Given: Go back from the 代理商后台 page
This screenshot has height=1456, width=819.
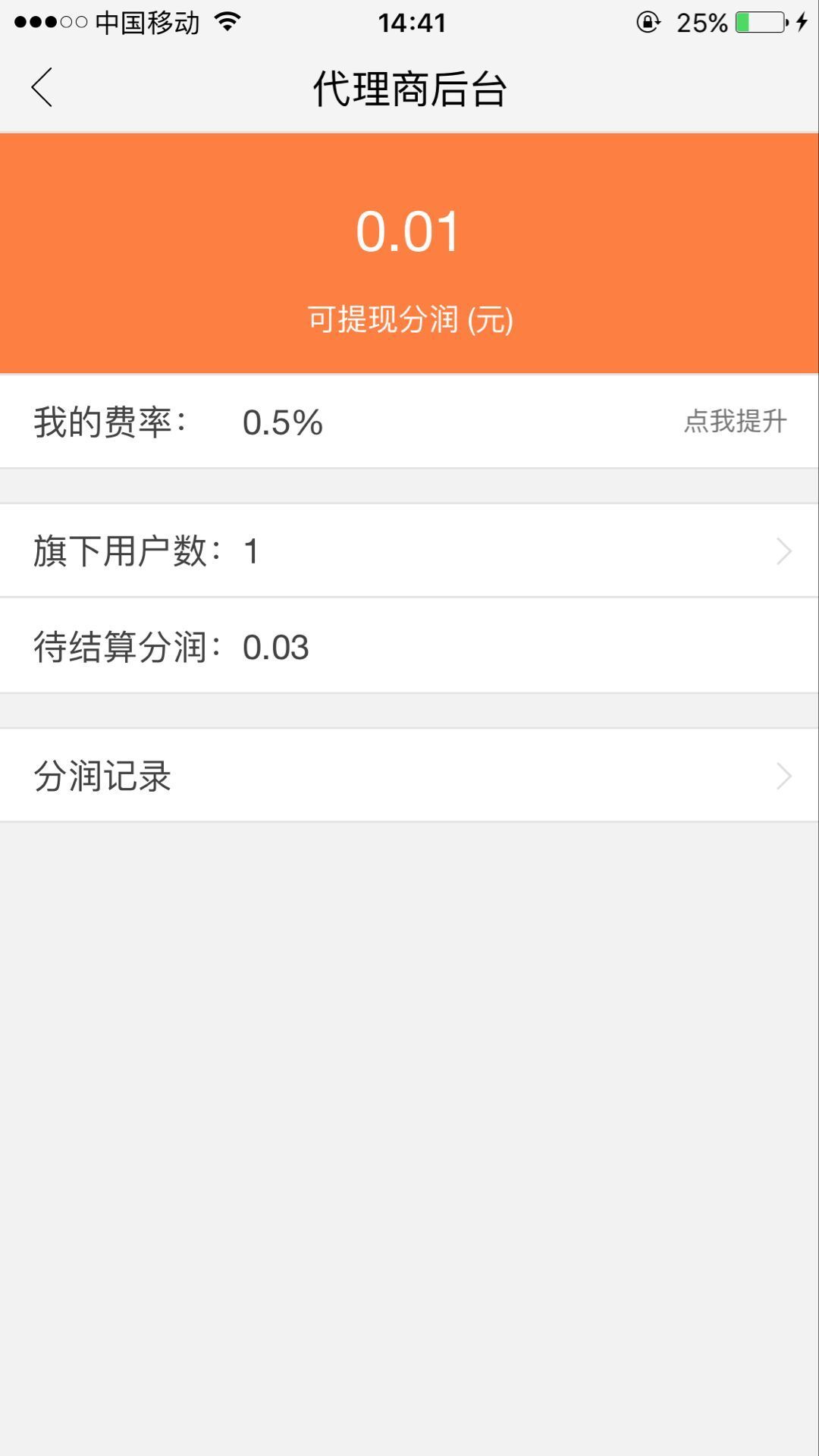Looking at the screenshot, I should [42, 88].
